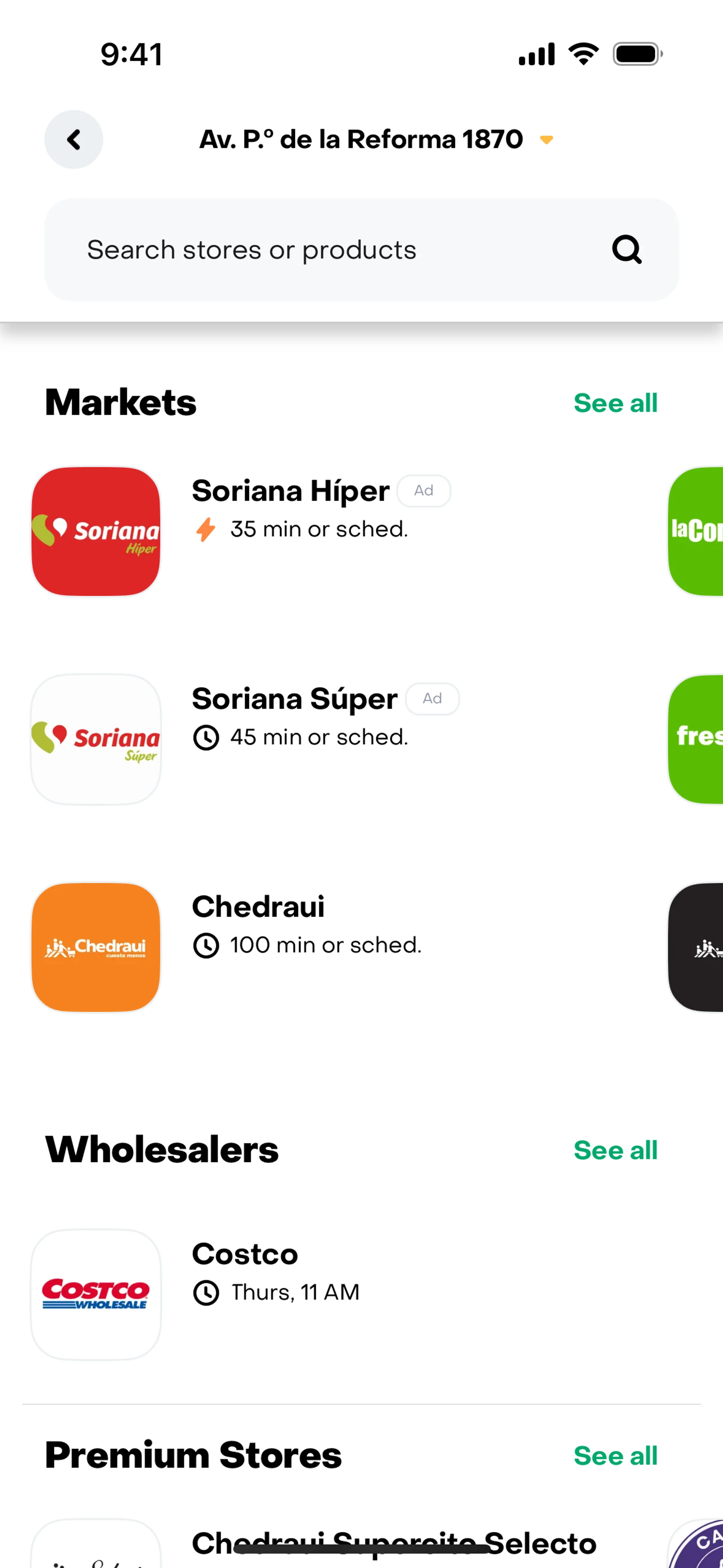Go back using the arrow button
Viewport: 723px width, 1568px height.
tap(74, 139)
